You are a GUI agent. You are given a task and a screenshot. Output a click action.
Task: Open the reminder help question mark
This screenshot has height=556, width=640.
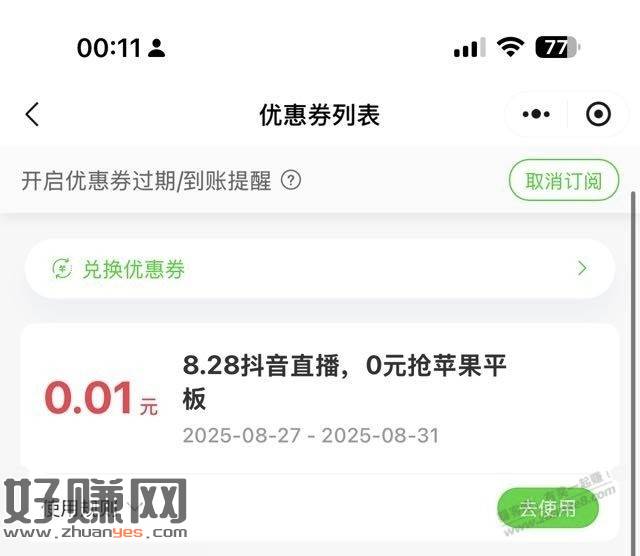(x=291, y=180)
